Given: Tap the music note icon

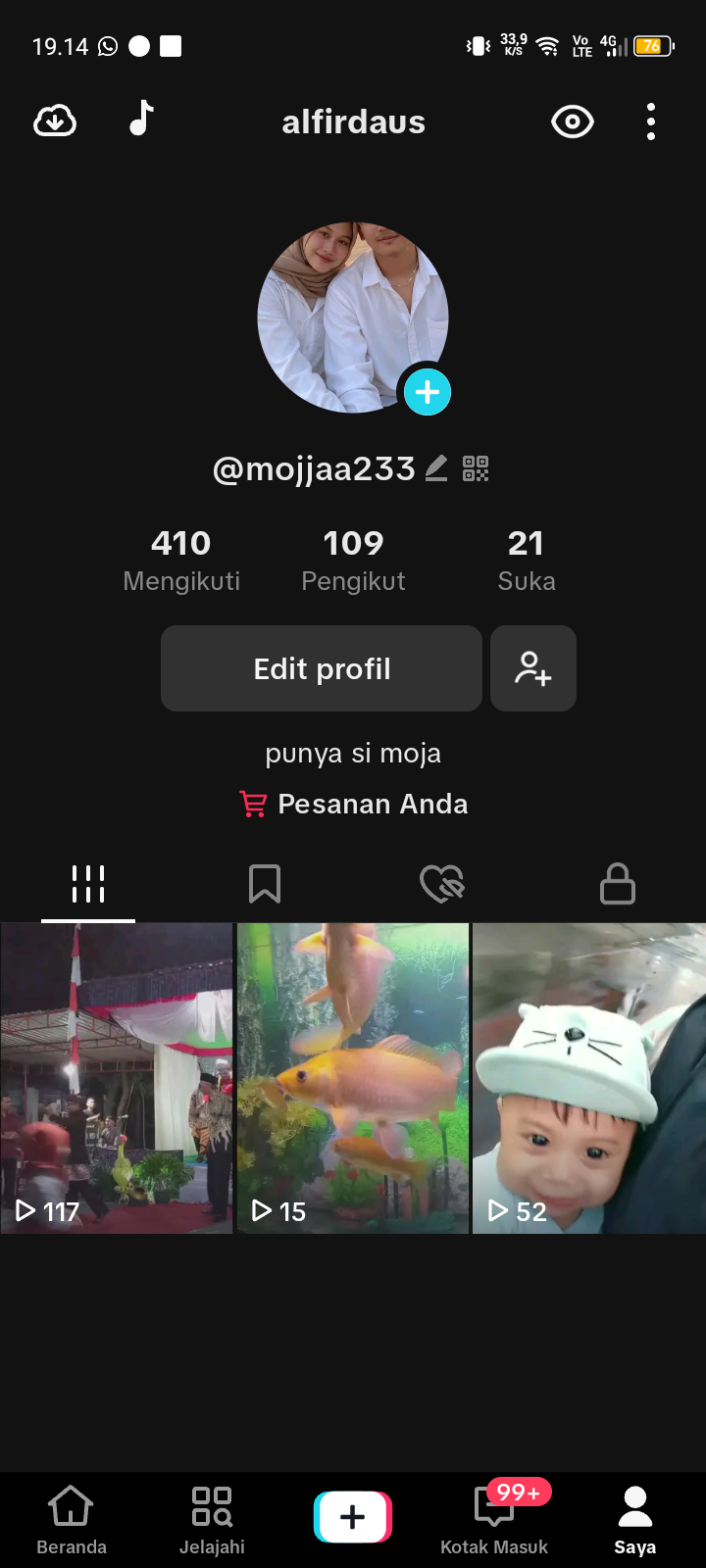Looking at the screenshot, I should pos(142,119).
